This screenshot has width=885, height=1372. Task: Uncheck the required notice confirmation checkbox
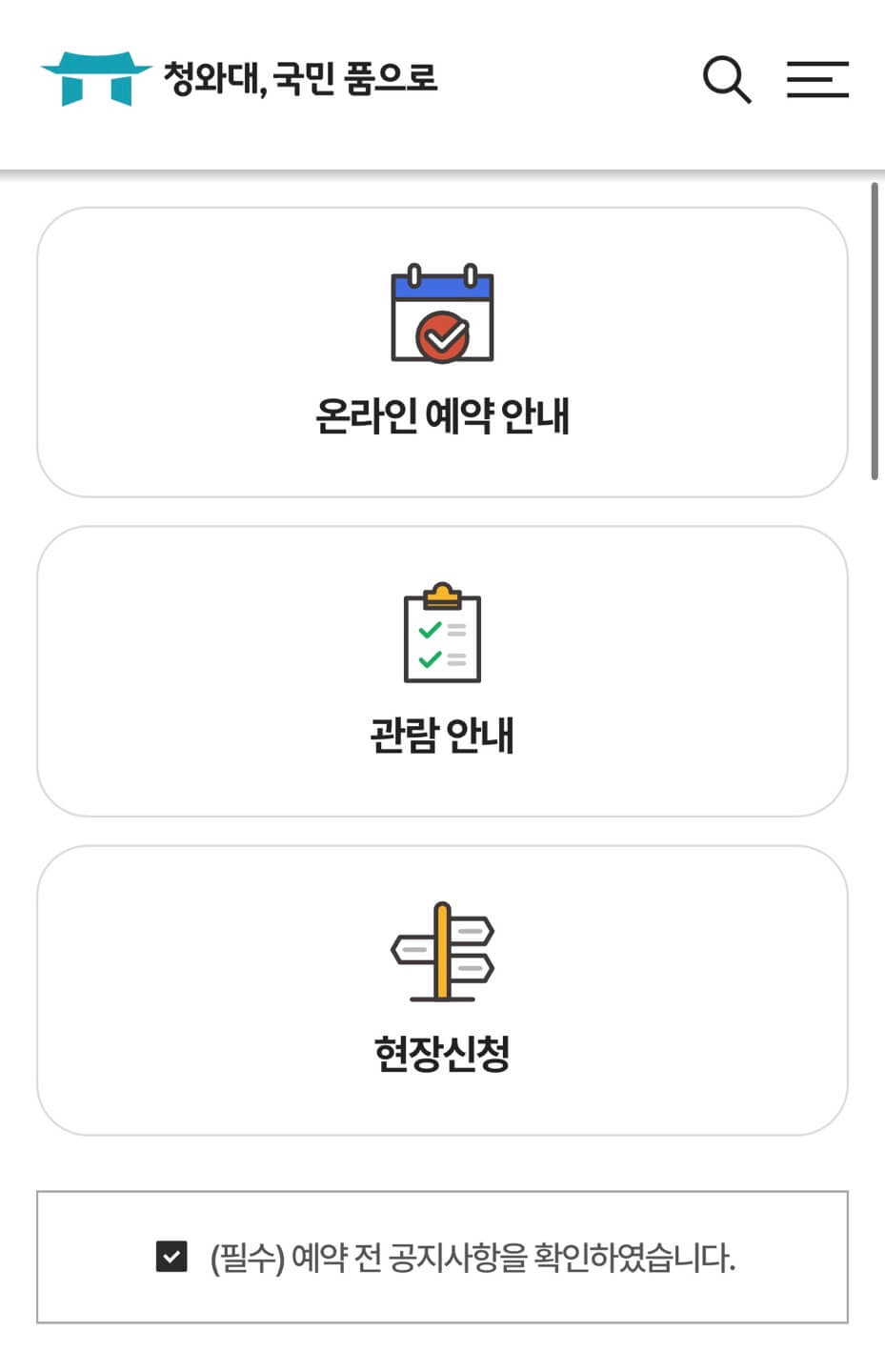[x=171, y=1257]
